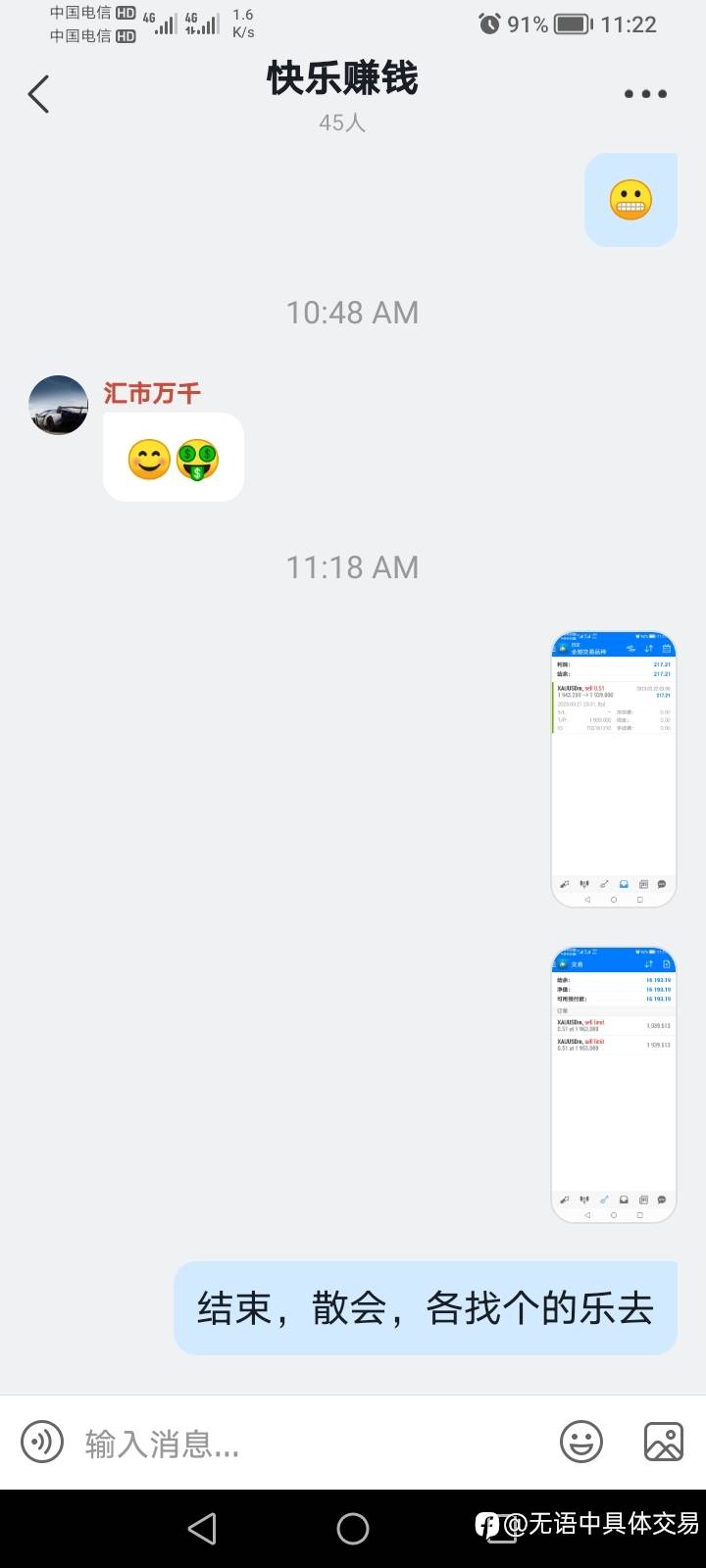This screenshot has width=706, height=1568.
Task: Open 汇市万千's profile avatar
Action: pyautogui.click(x=59, y=405)
